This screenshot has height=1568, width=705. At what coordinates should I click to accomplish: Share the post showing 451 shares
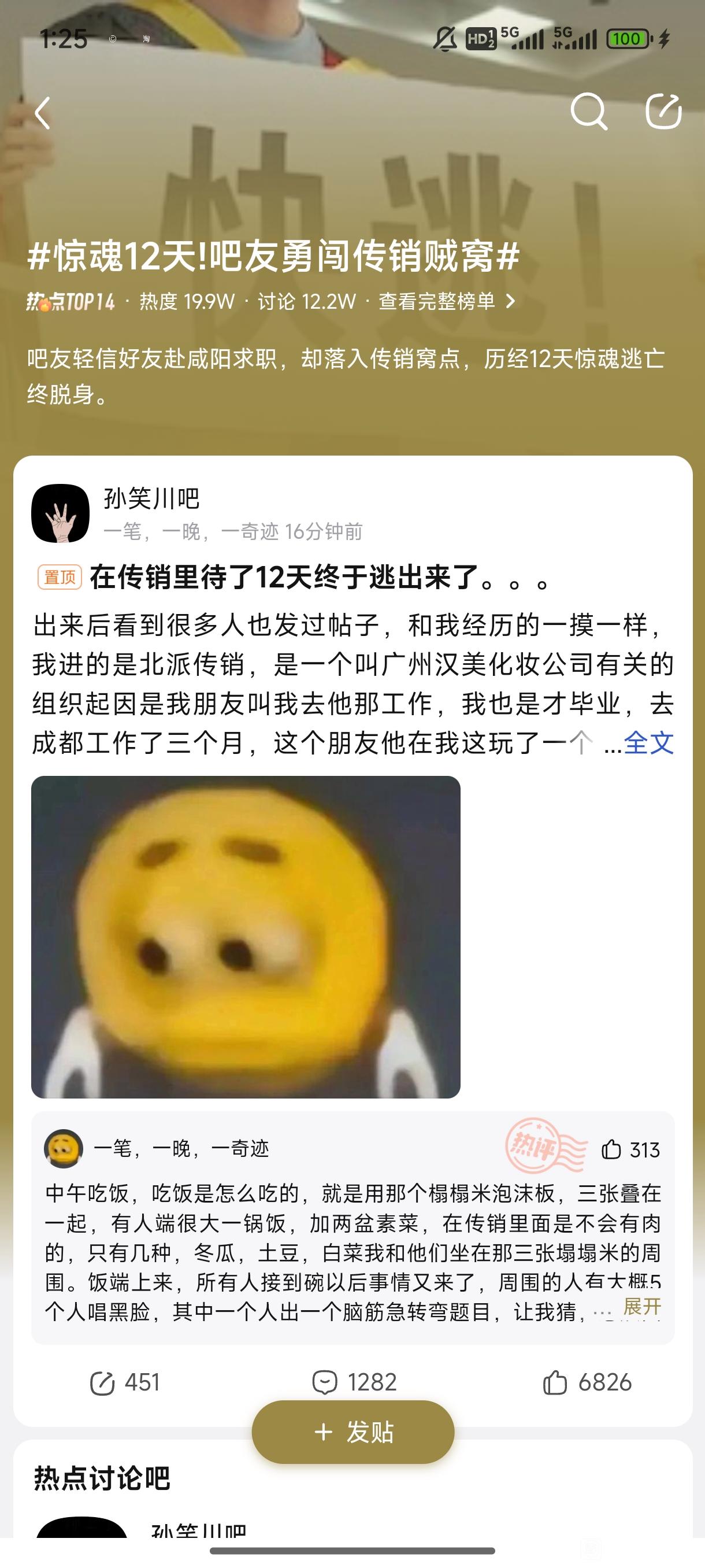(125, 1382)
